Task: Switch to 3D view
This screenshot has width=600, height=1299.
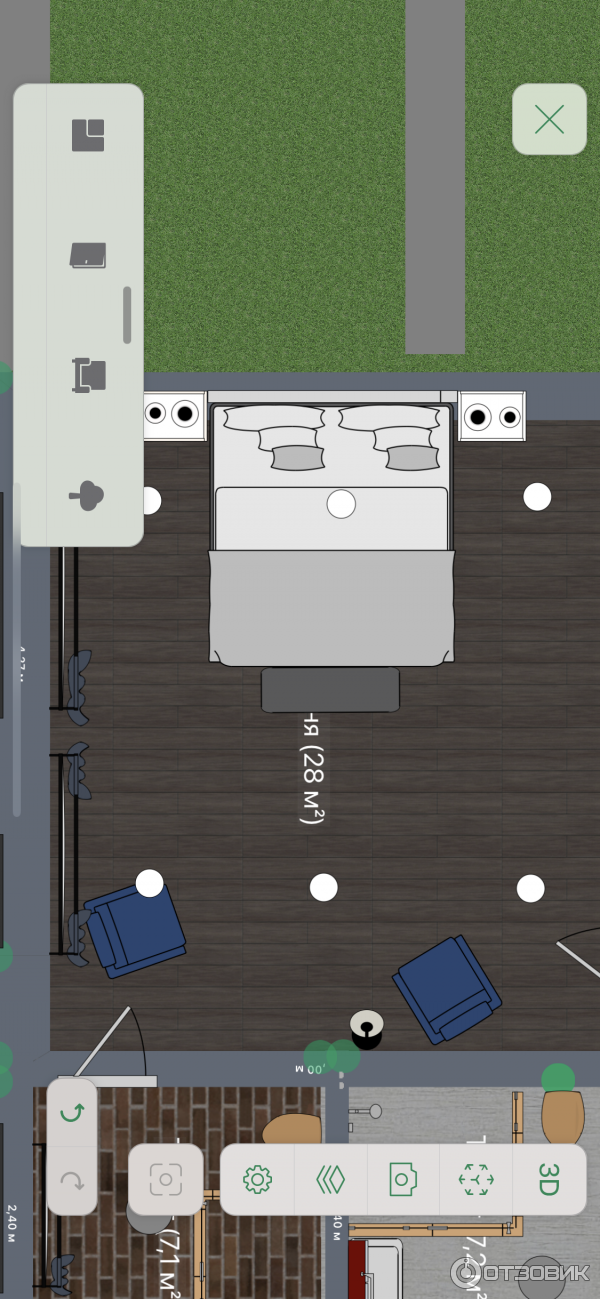Action: coord(548,1179)
